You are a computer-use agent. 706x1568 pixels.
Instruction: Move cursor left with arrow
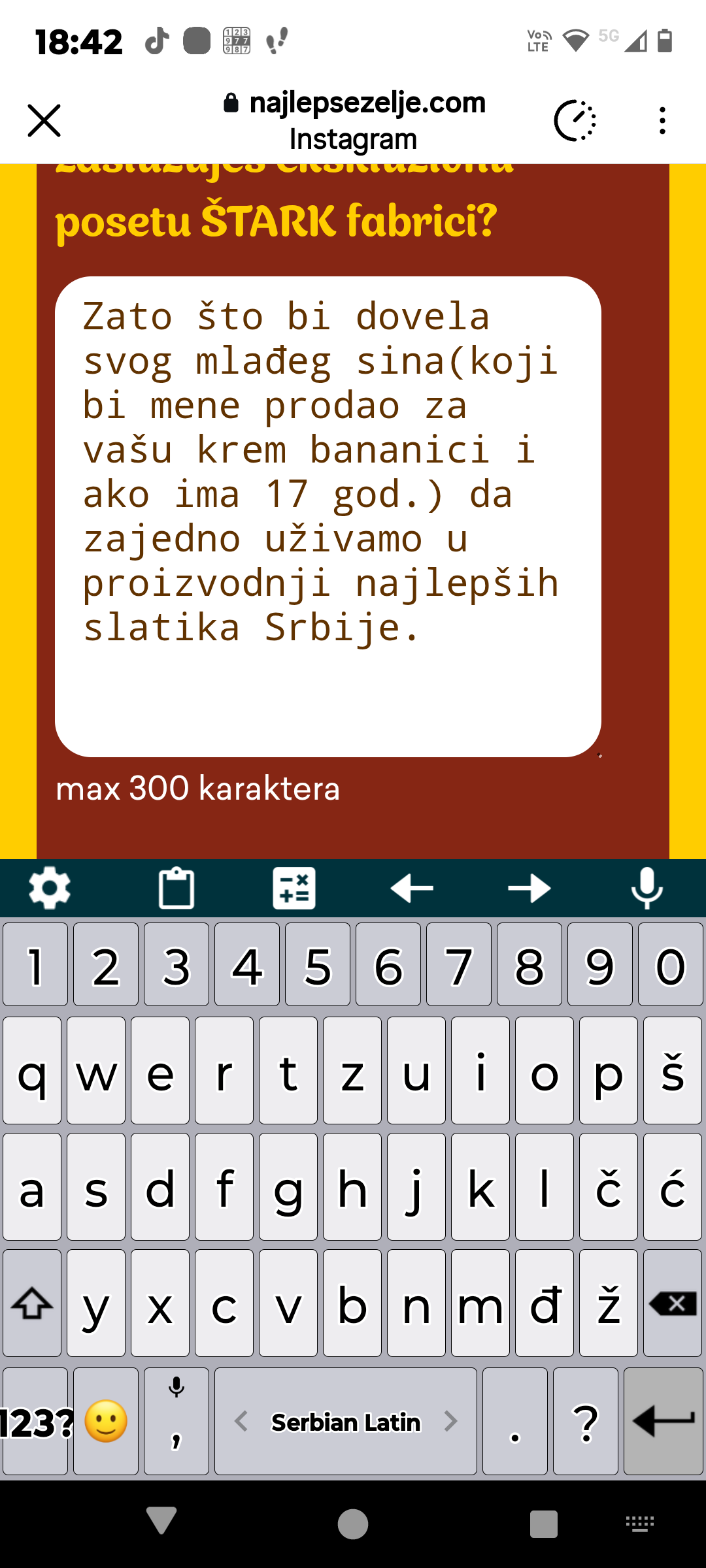[412, 889]
